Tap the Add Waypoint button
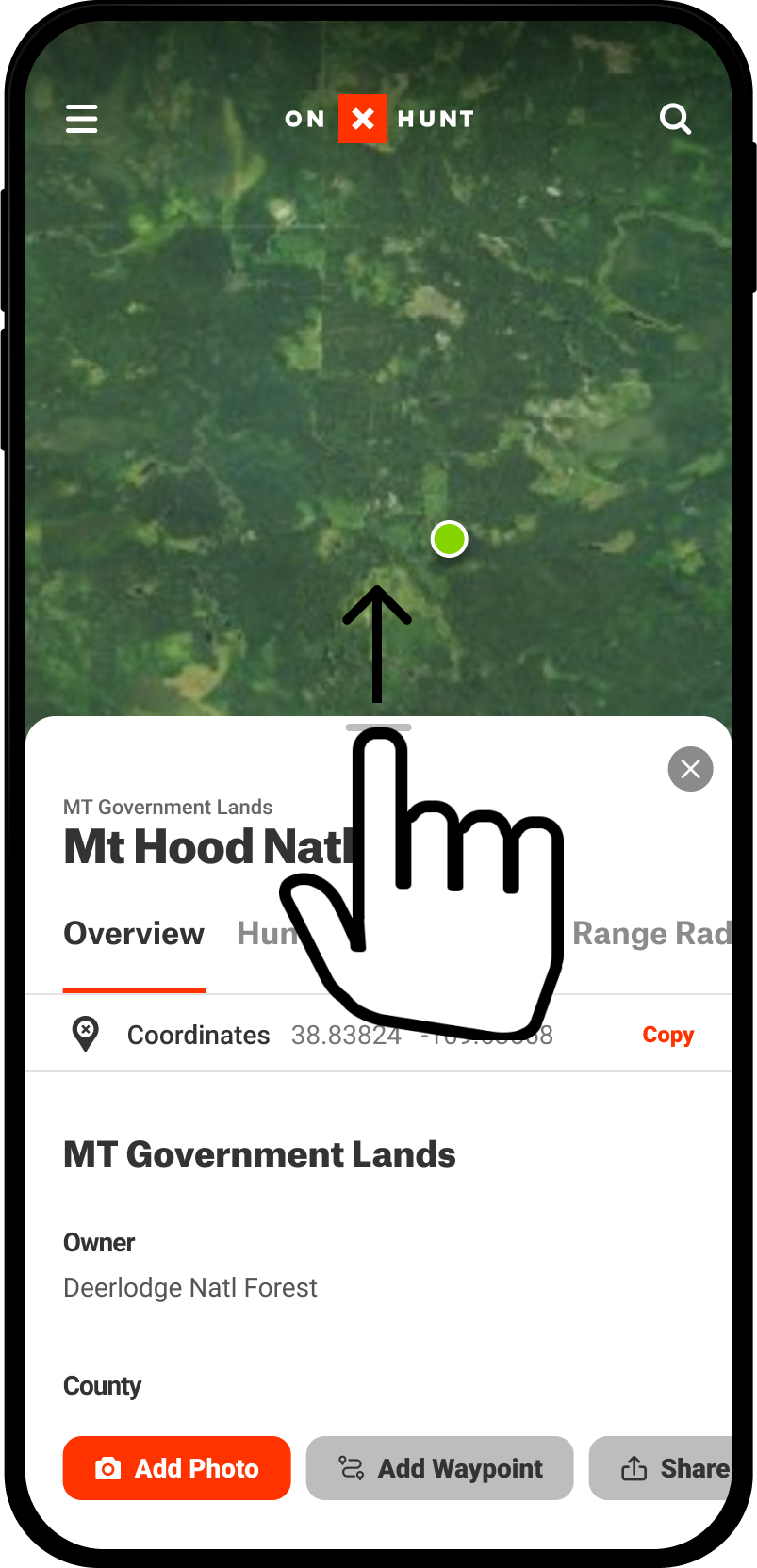The width and height of the screenshot is (757, 1568). point(438,1468)
